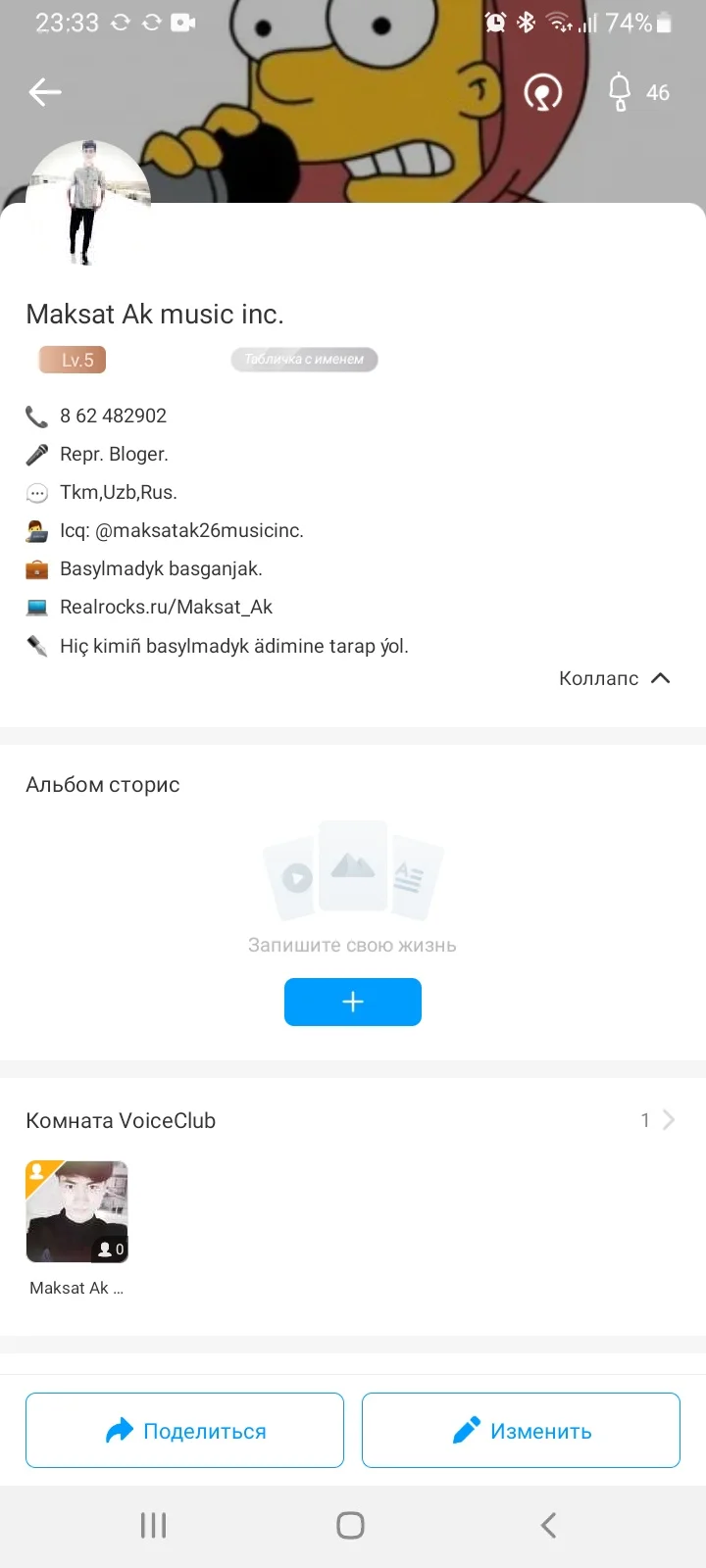Open the Табличка с именем nameplate chip
Image resolution: width=706 pixels, height=1568 pixels.
(x=304, y=360)
